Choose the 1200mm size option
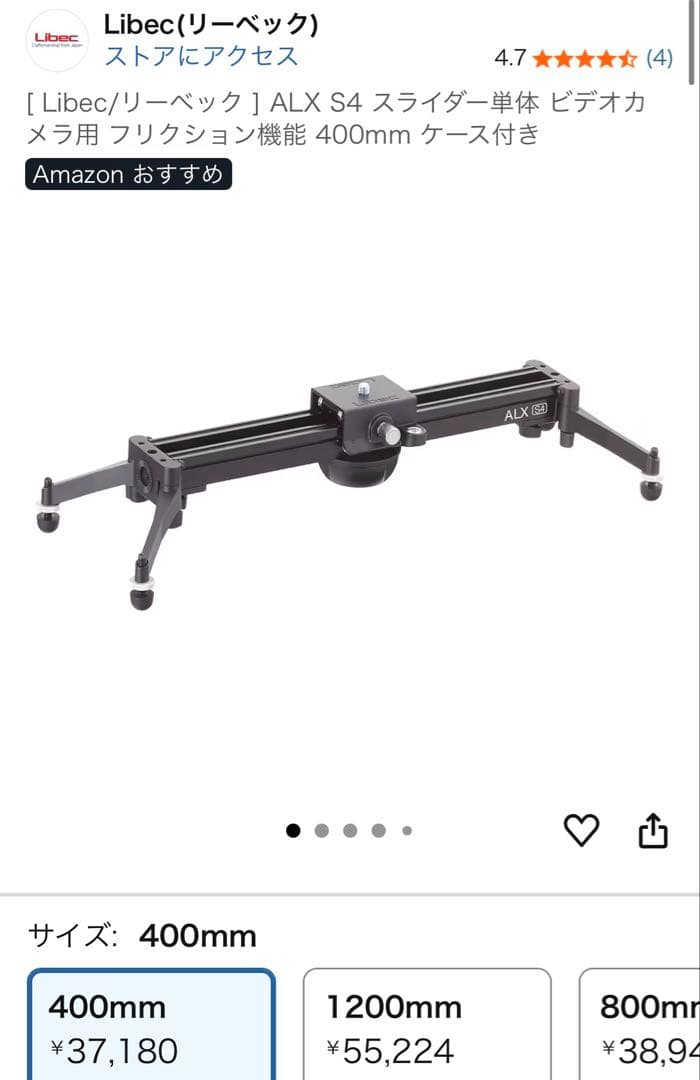The image size is (700, 1080). (x=427, y=1025)
